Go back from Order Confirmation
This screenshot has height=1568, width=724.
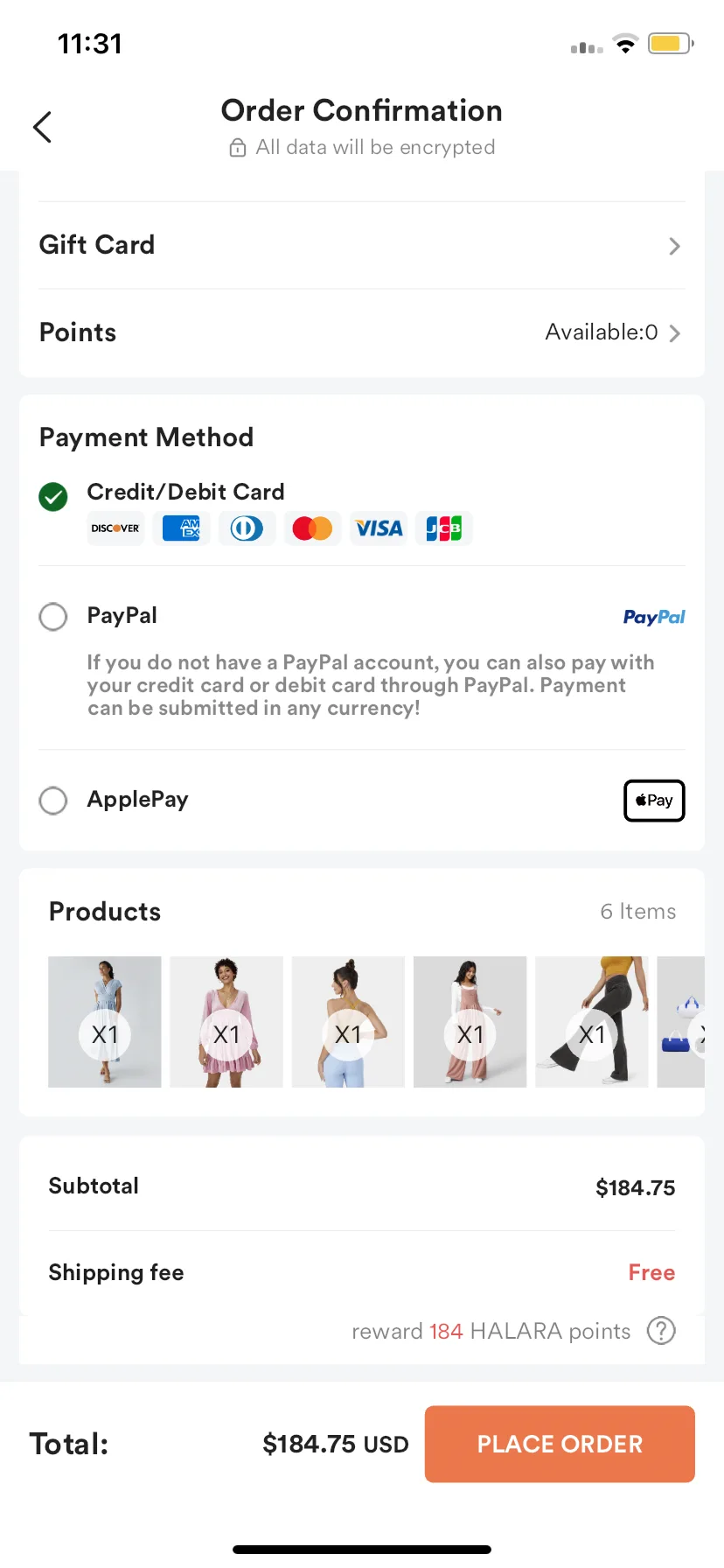point(42,127)
